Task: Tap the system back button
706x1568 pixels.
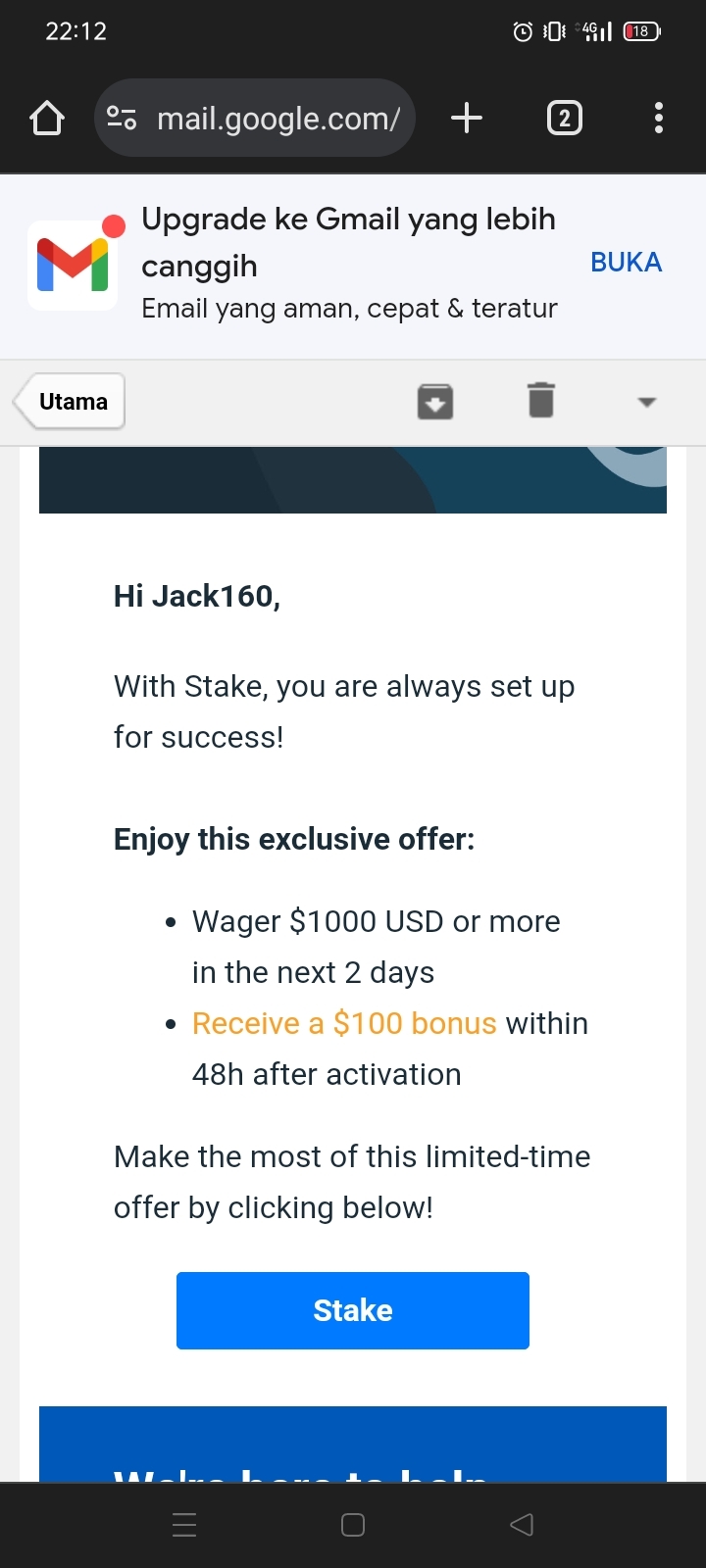Action: pos(522,1525)
